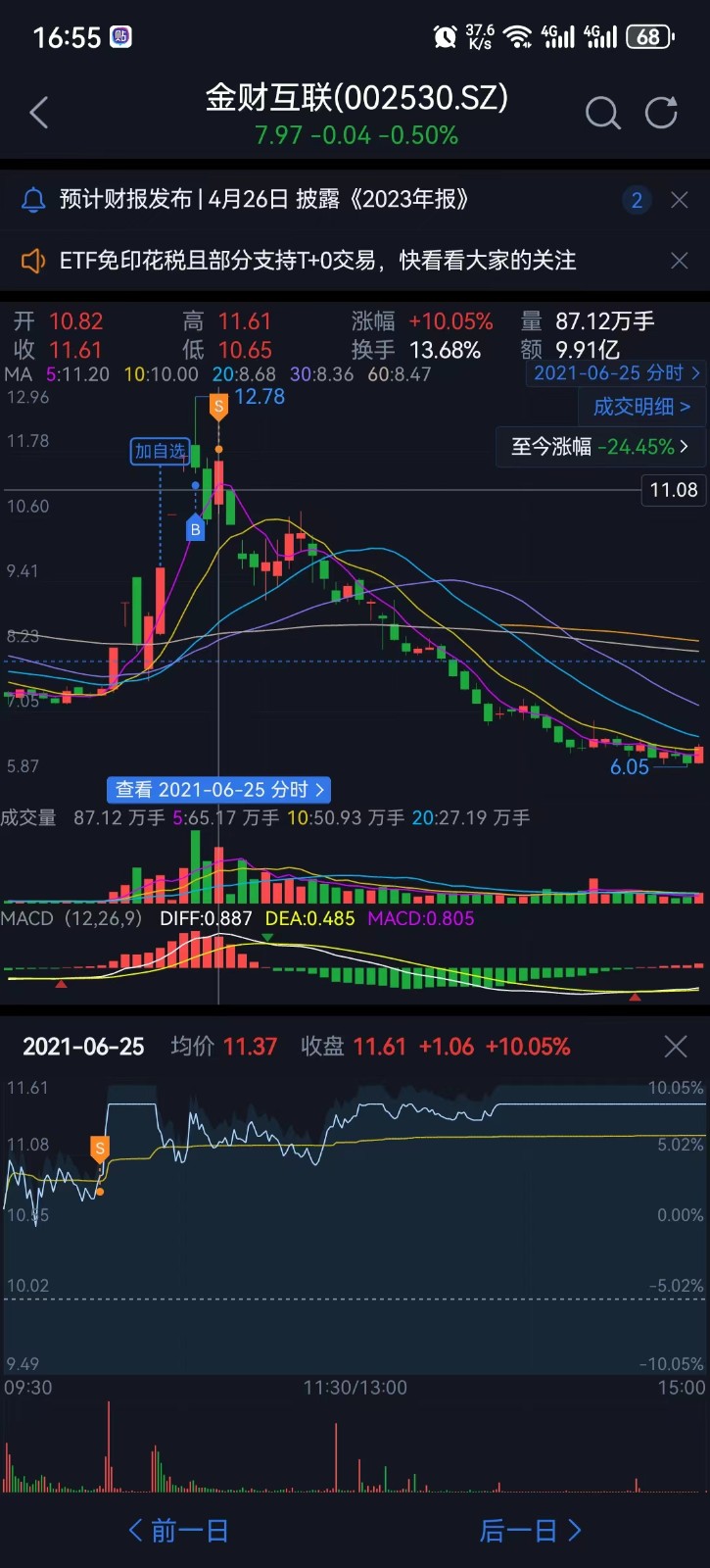
Task: Tap 加自选 to add to watchlist
Action: pyautogui.click(x=160, y=451)
